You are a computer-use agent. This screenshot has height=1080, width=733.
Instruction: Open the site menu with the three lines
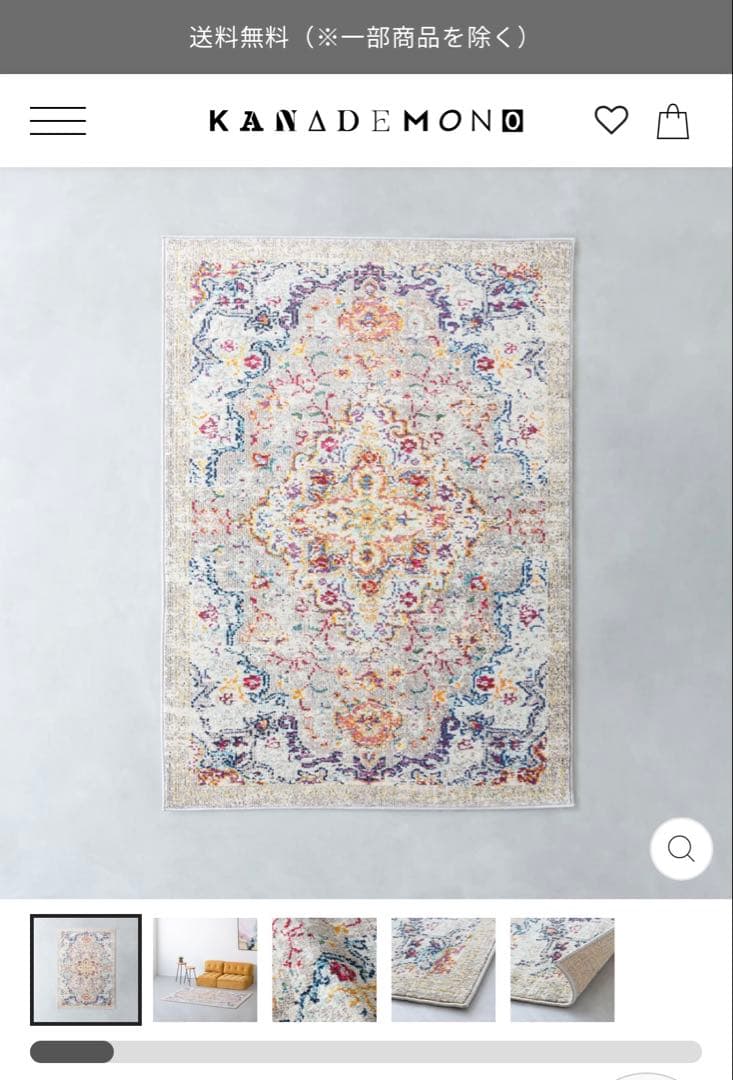coord(57,121)
